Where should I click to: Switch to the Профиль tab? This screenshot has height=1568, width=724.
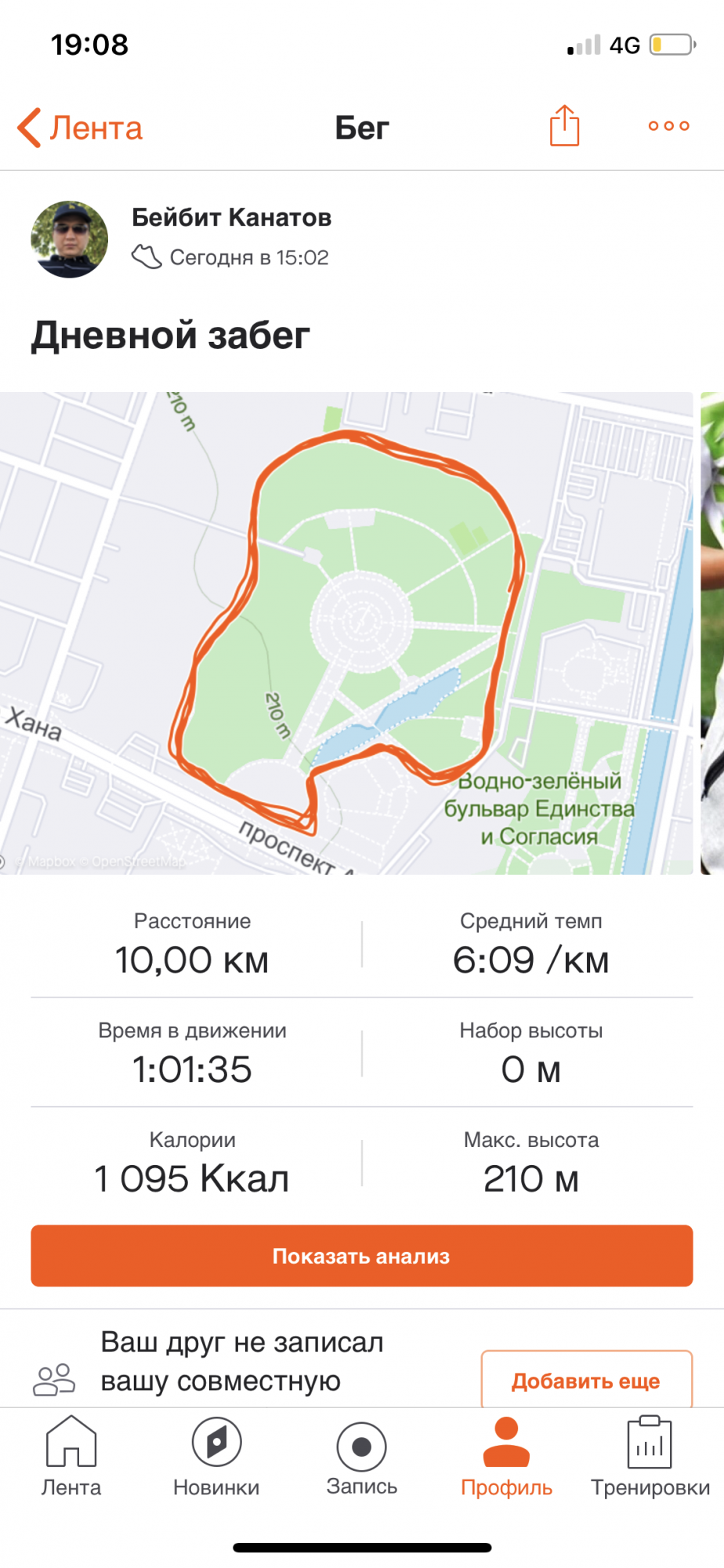(x=506, y=1457)
